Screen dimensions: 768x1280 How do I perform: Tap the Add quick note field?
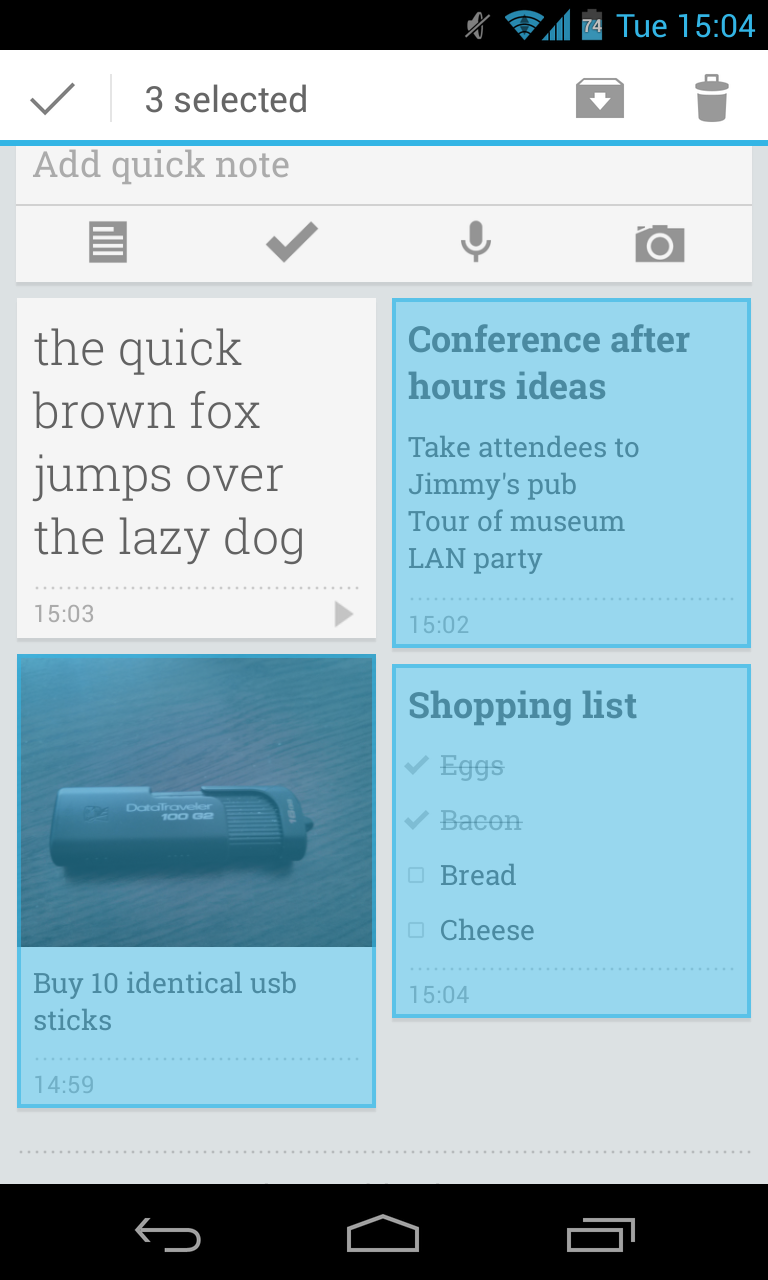pyautogui.click(x=383, y=166)
